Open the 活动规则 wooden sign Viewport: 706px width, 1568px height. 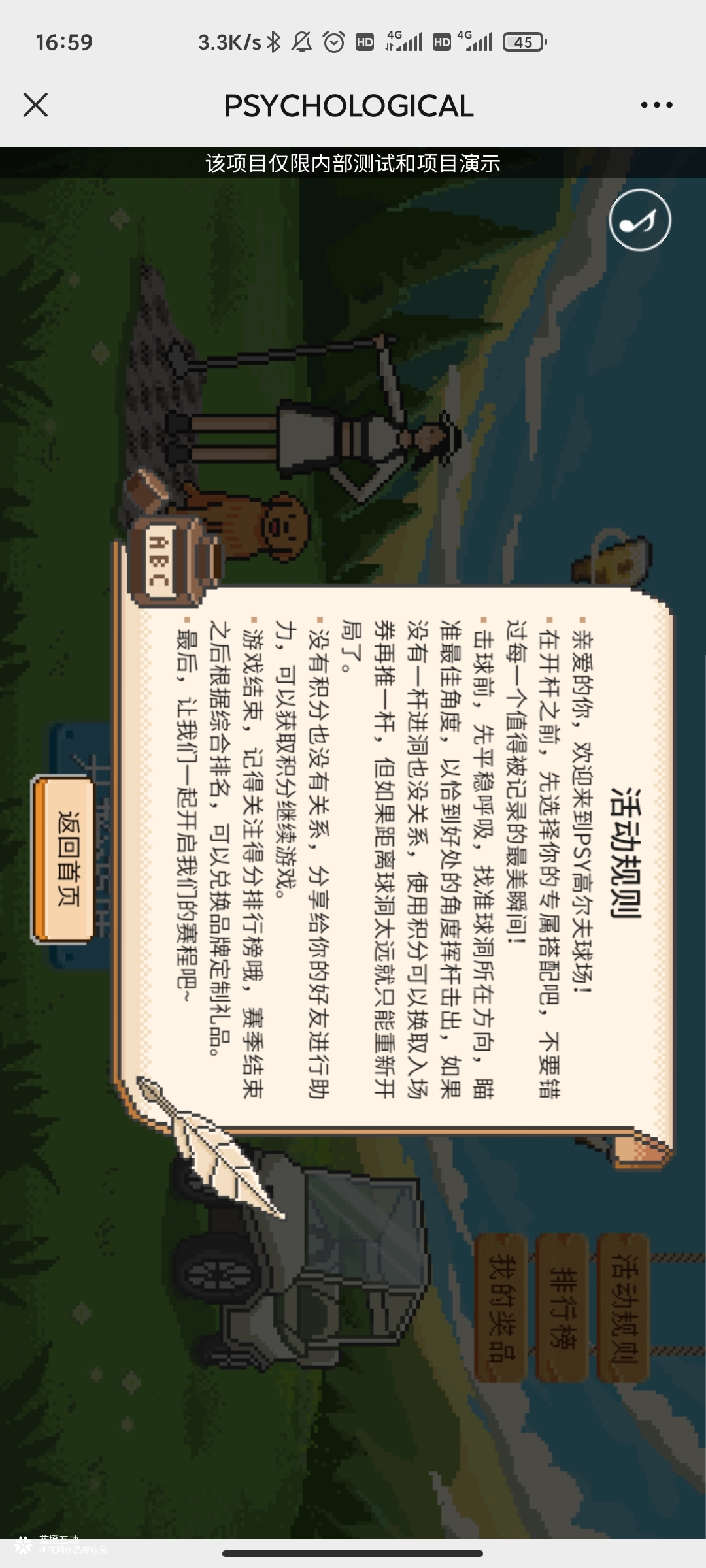tap(623, 1307)
